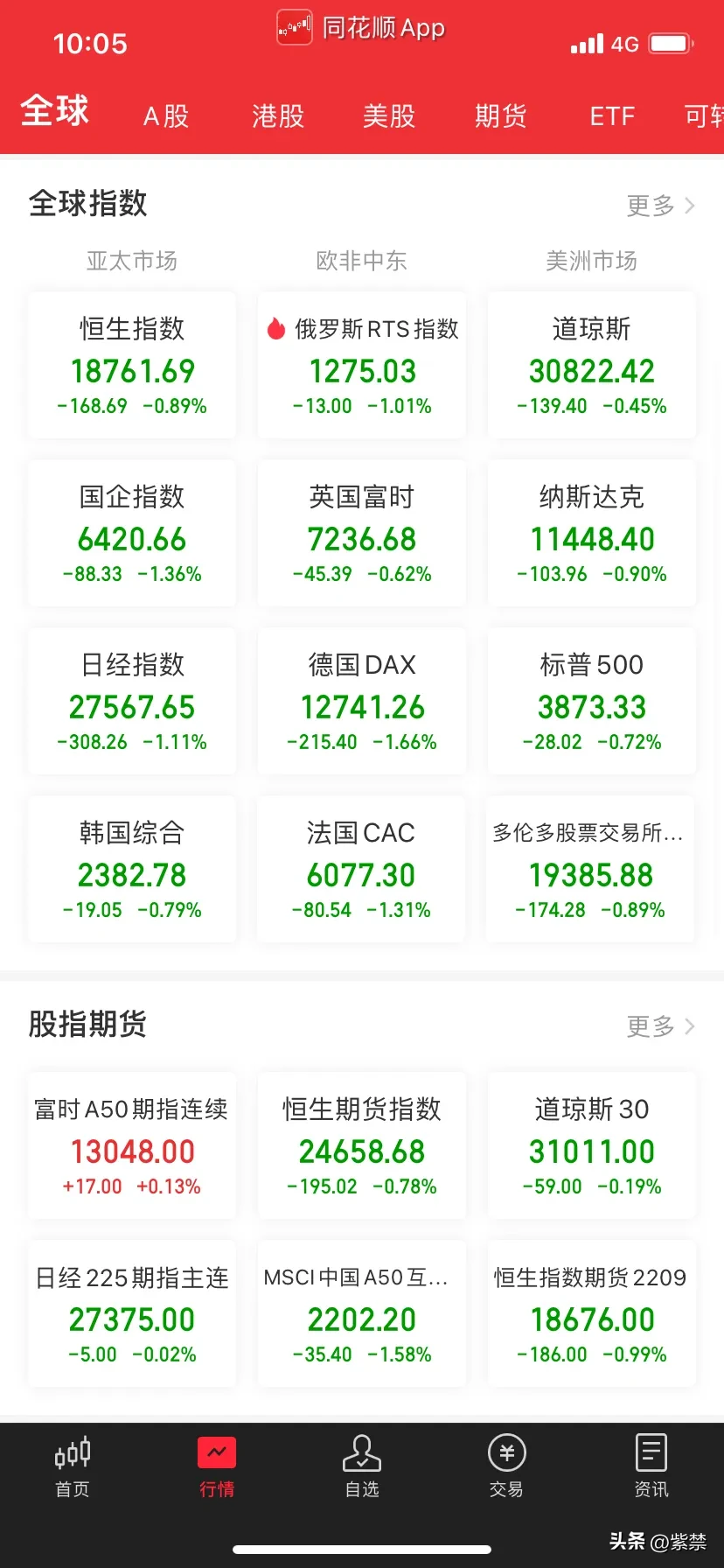The image size is (724, 1568).
Task: Open the 恒生指数 card
Action: (x=132, y=366)
